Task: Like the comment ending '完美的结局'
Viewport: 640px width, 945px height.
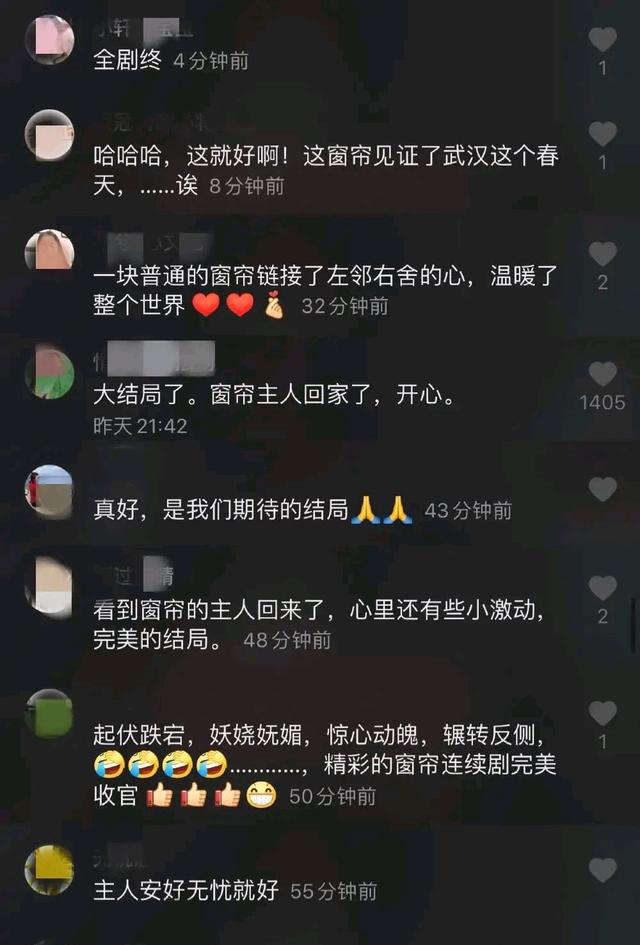Action: tap(603, 588)
